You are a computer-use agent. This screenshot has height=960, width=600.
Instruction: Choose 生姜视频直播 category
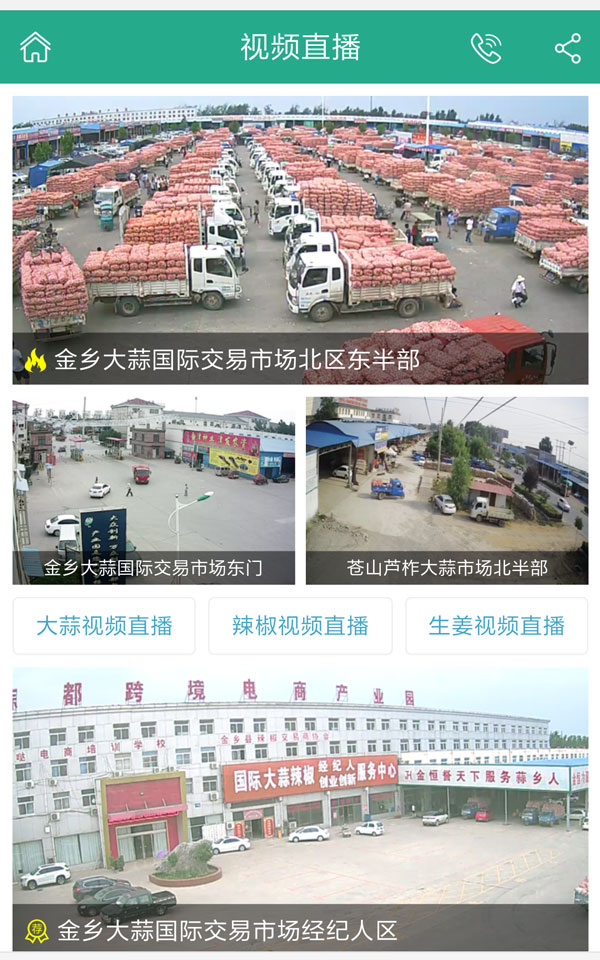[497, 626]
